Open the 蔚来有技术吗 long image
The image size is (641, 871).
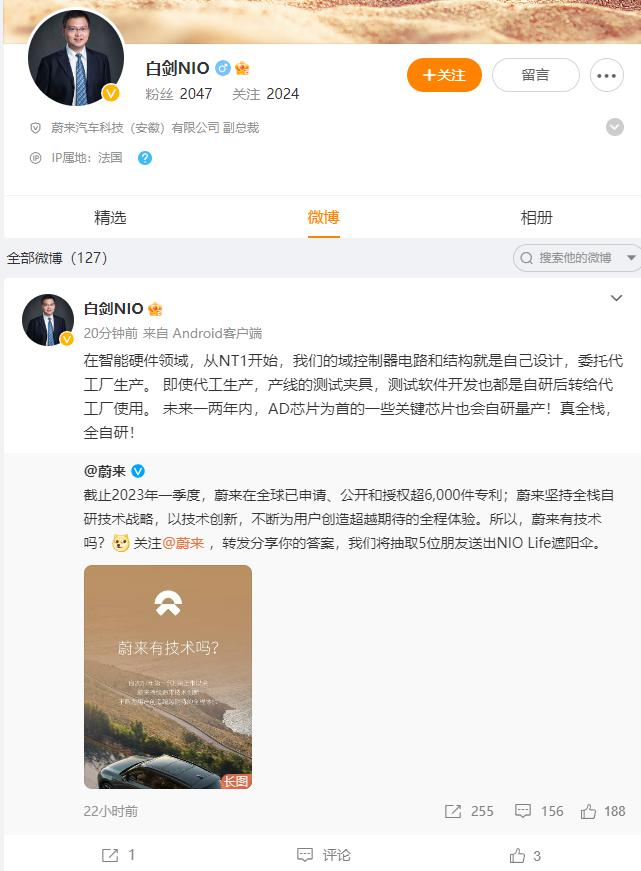pos(167,677)
